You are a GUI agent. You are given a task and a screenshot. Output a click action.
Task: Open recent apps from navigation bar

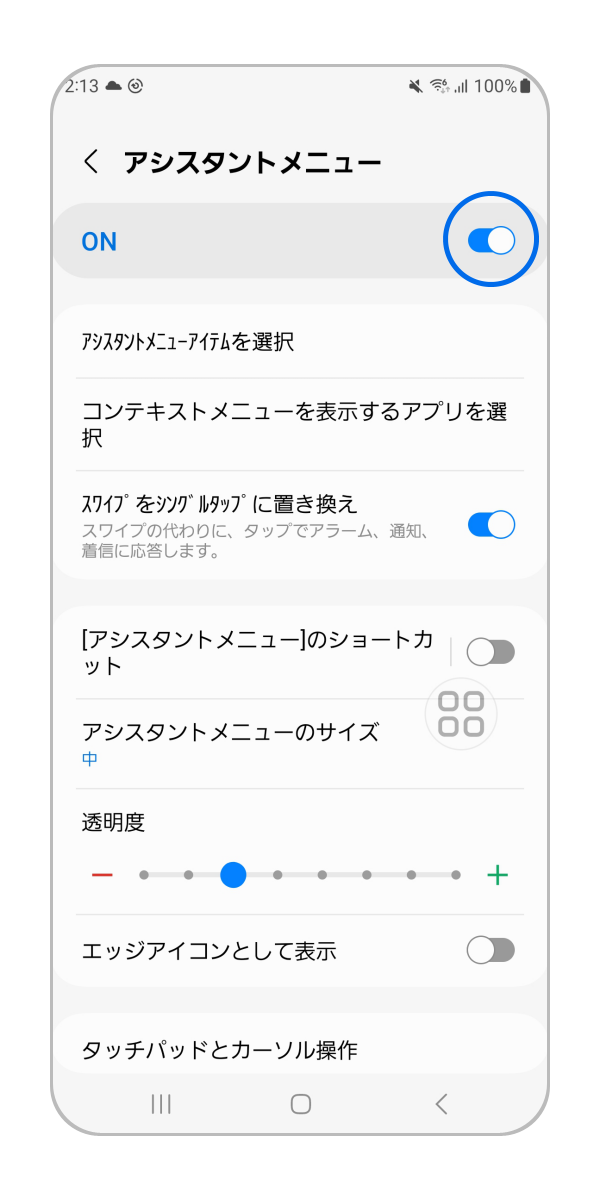point(160,1103)
